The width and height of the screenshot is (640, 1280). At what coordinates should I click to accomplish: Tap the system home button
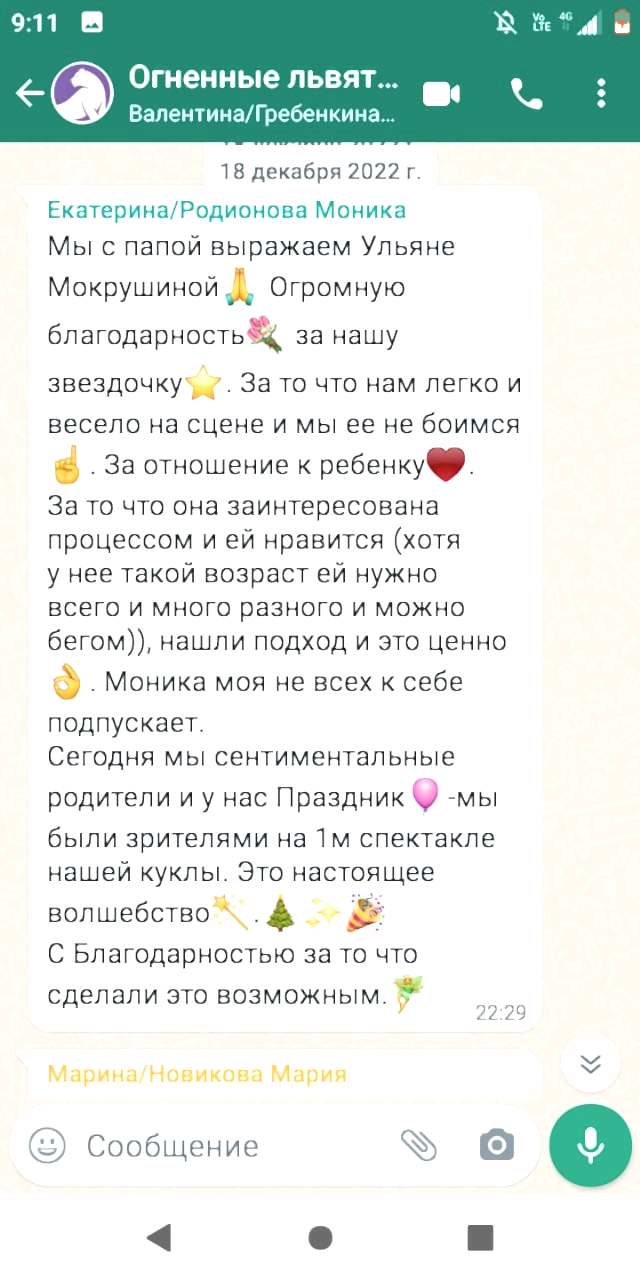(320, 1238)
